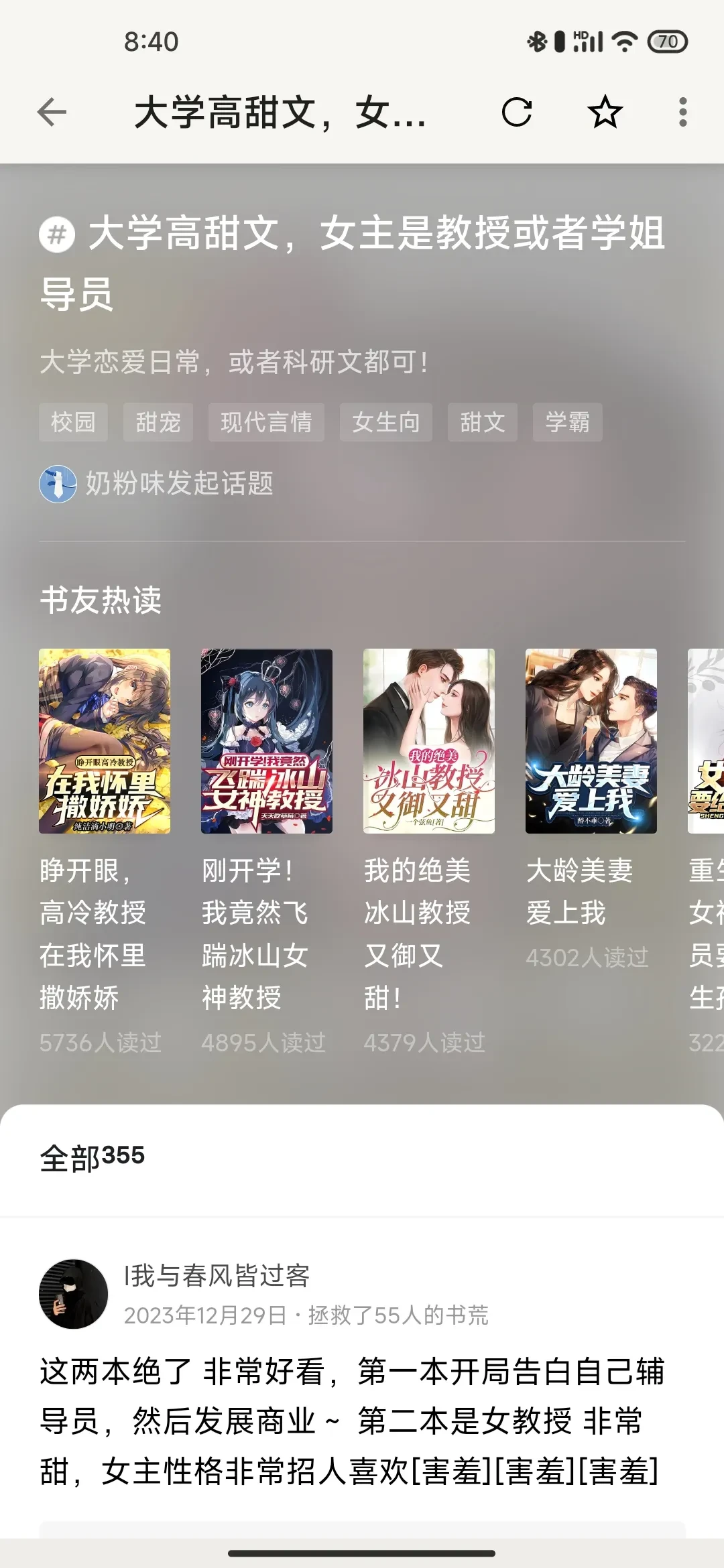Open the book 刚开学！我竟然飞踹冰山女神教授
Image resolution: width=724 pixels, height=1568 pixels.
(267, 741)
